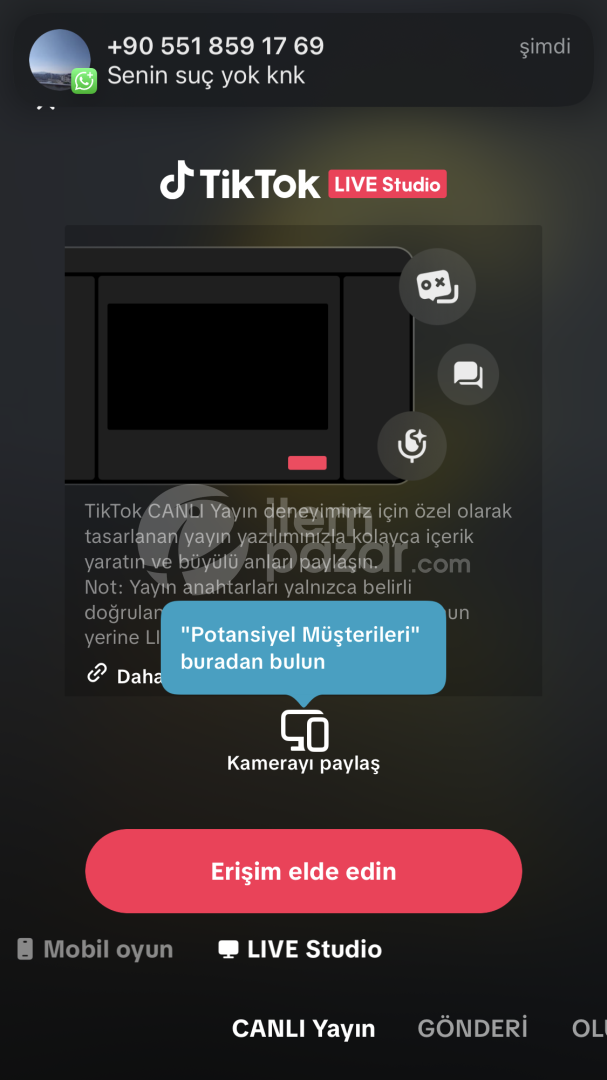Open the WhatsApp notification banner
Image resolution: width=607 pixels, height=1080 pixels.
coord(304,59)
